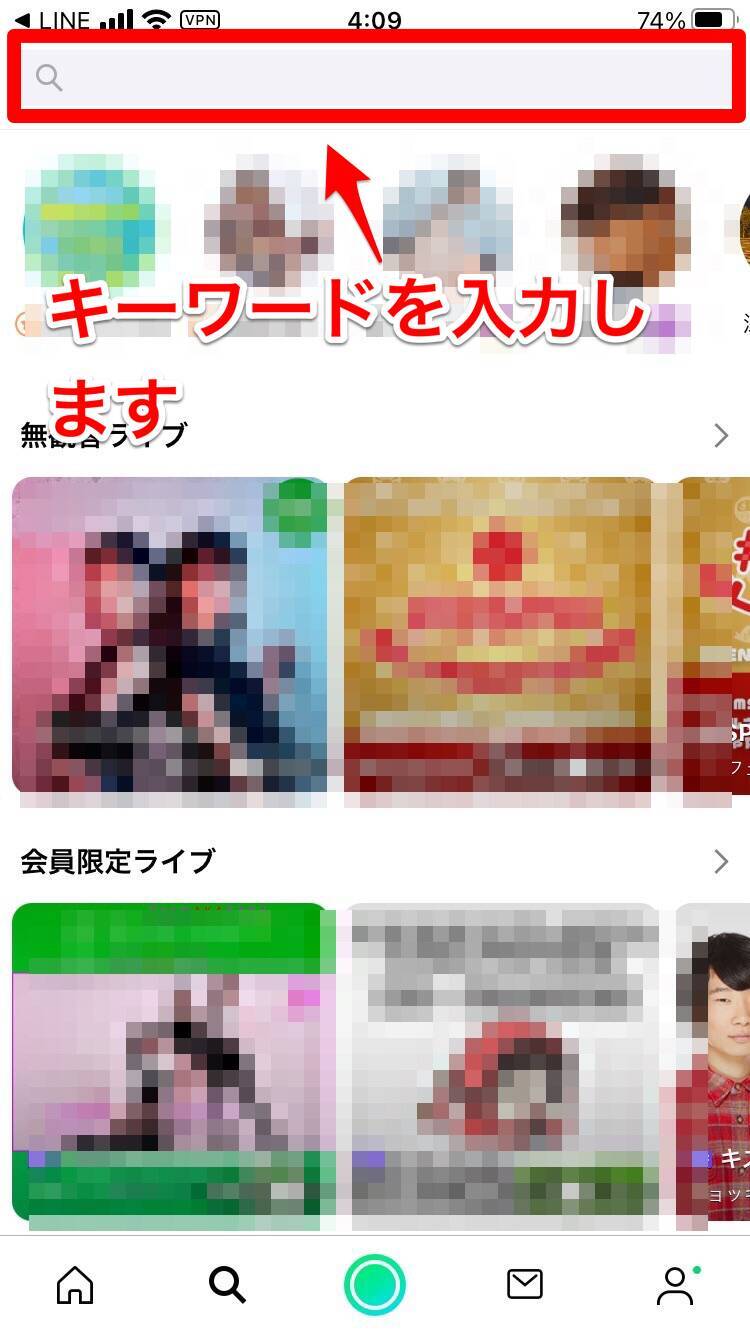Open the mail inbox tab
Screen dimensions: 750x1334
pos(524,1285)
